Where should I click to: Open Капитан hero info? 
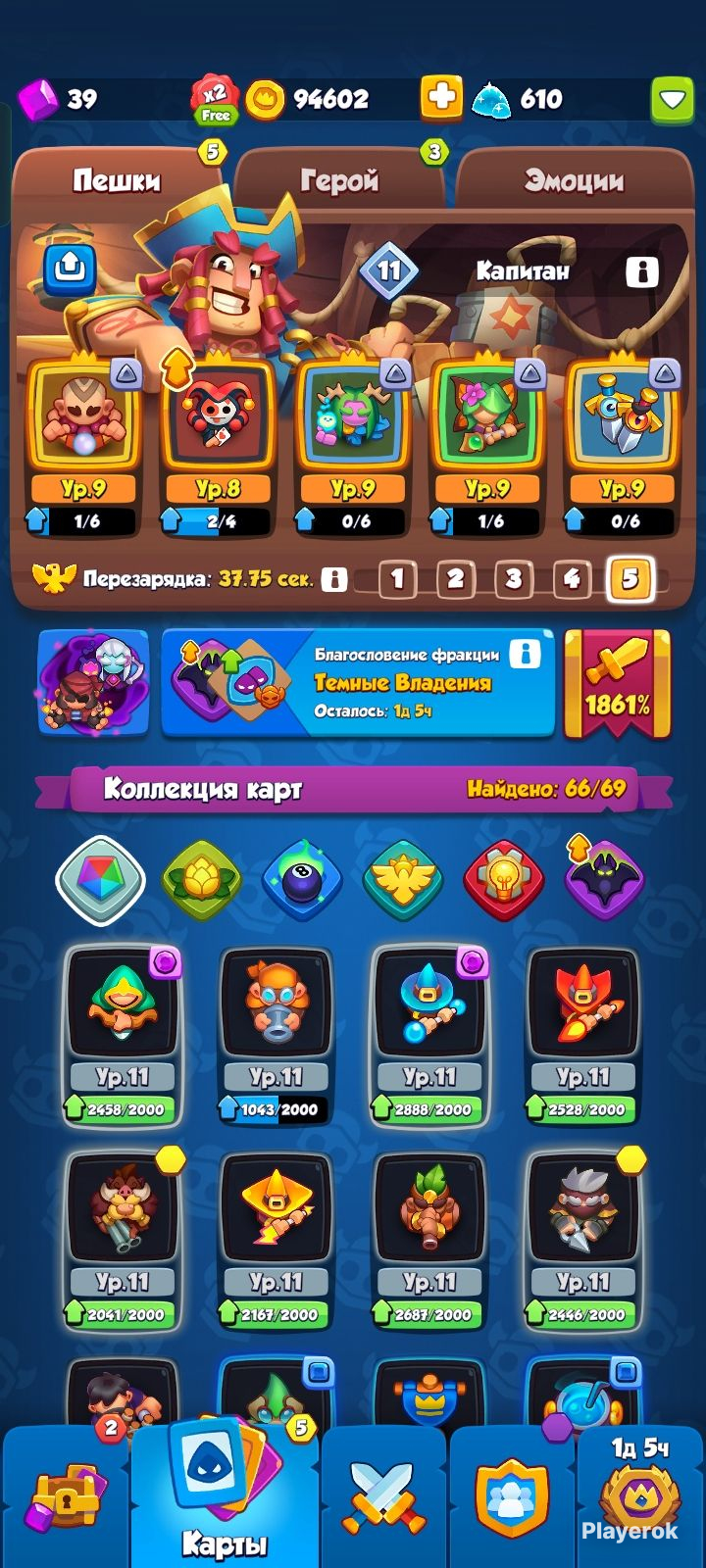click(642, 271)
